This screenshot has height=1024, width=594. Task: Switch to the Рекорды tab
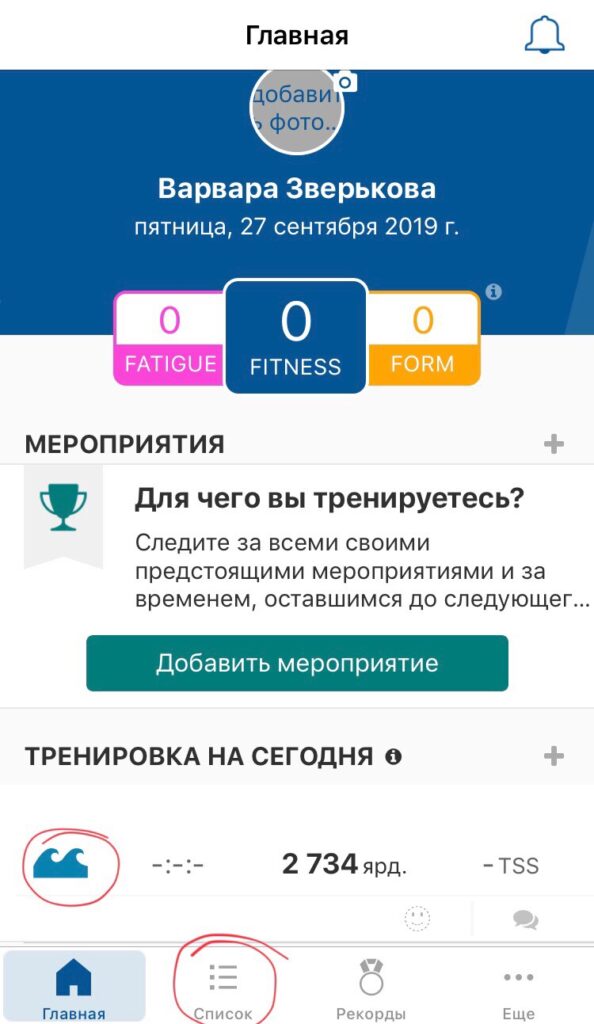(x=371, y=987)
